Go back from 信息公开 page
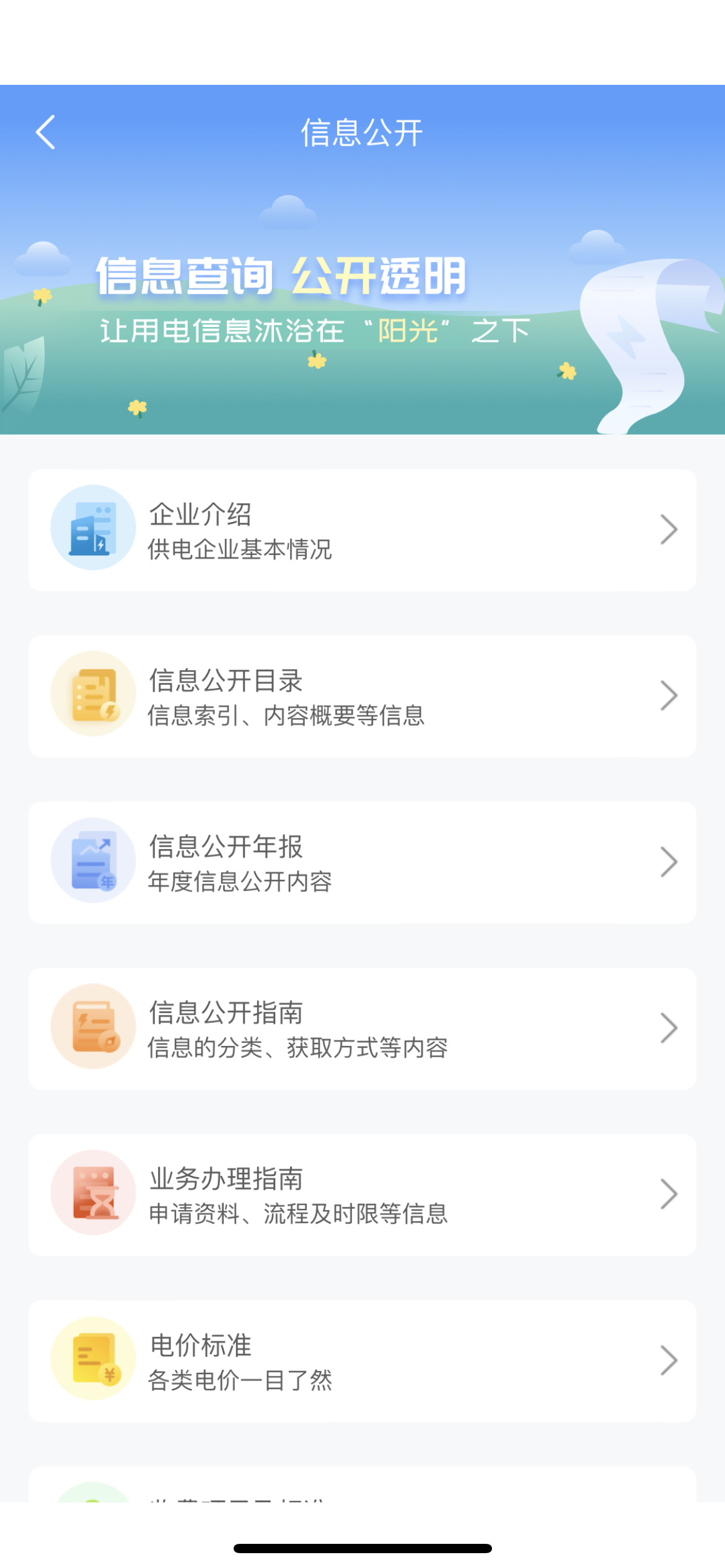Screen dimensions: 725x1568 (x=46, y=132)
